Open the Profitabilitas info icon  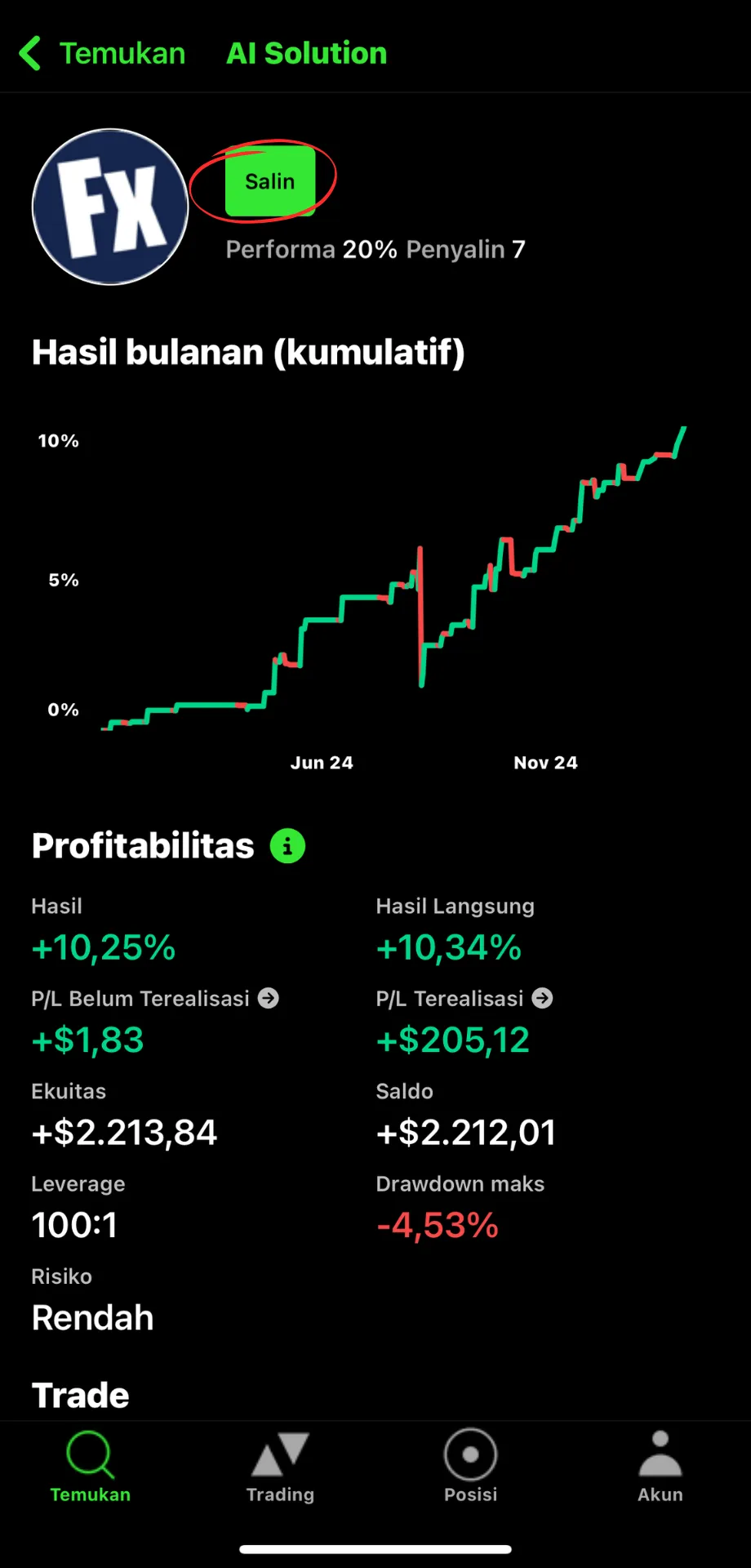click(287, 846)
